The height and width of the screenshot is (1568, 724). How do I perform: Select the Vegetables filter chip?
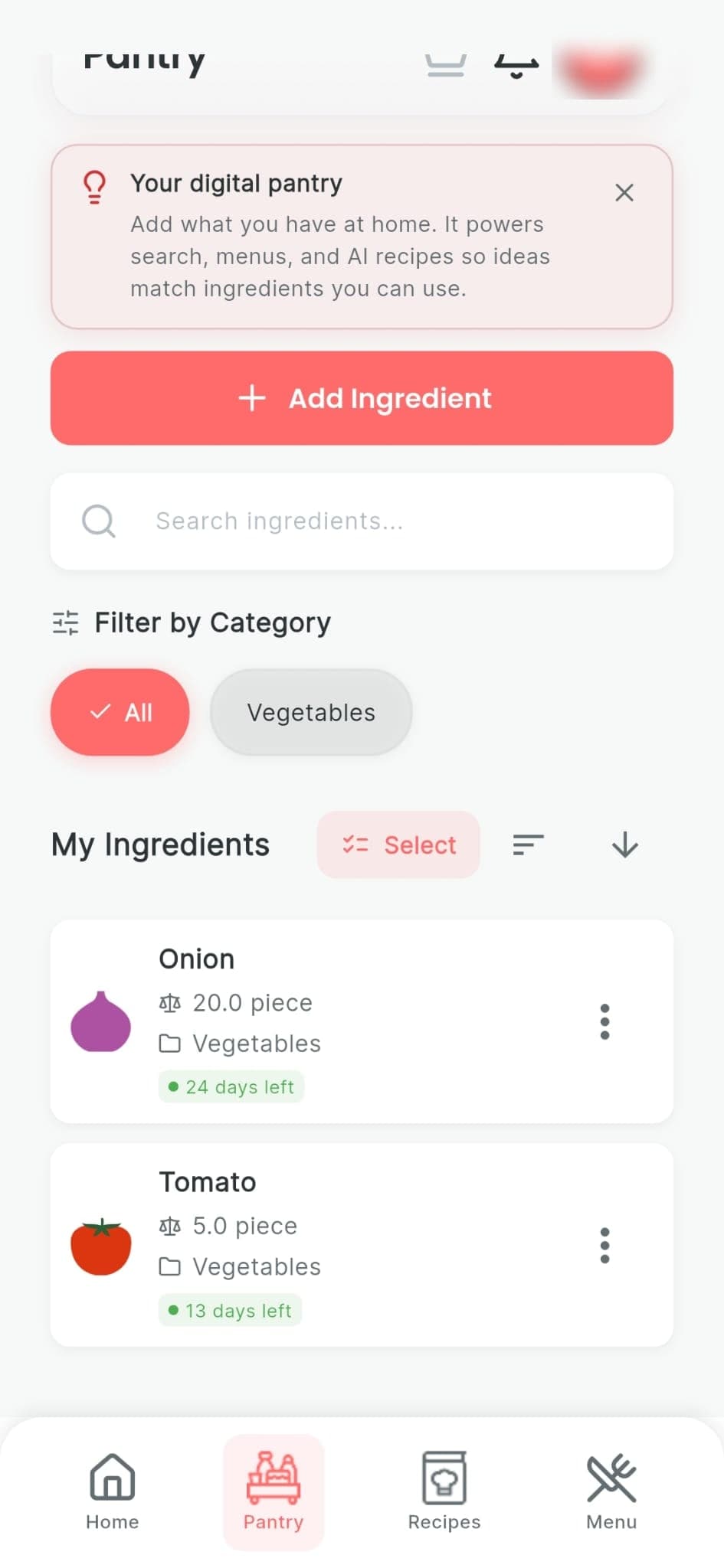310,712
